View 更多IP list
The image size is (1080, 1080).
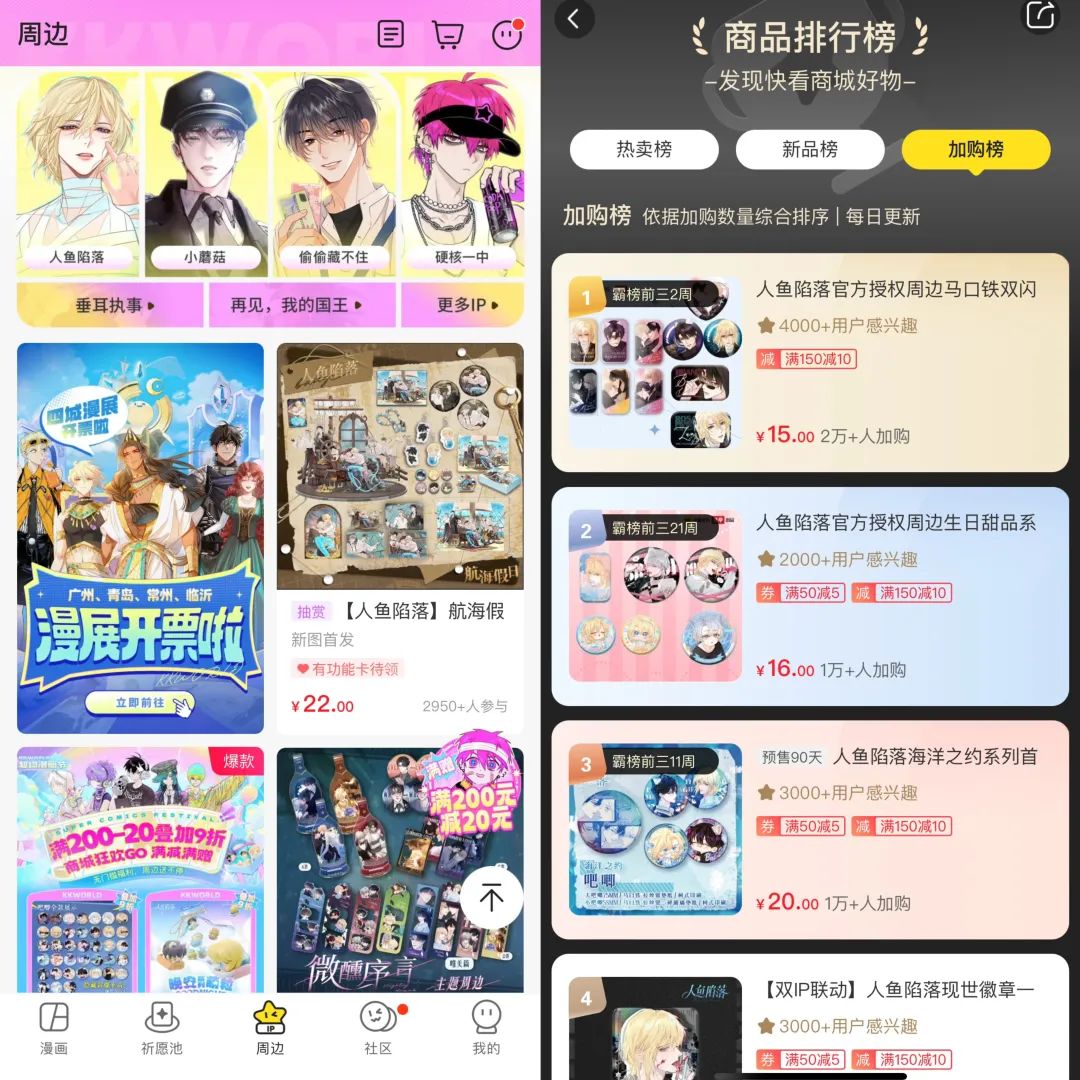(462, 305)
